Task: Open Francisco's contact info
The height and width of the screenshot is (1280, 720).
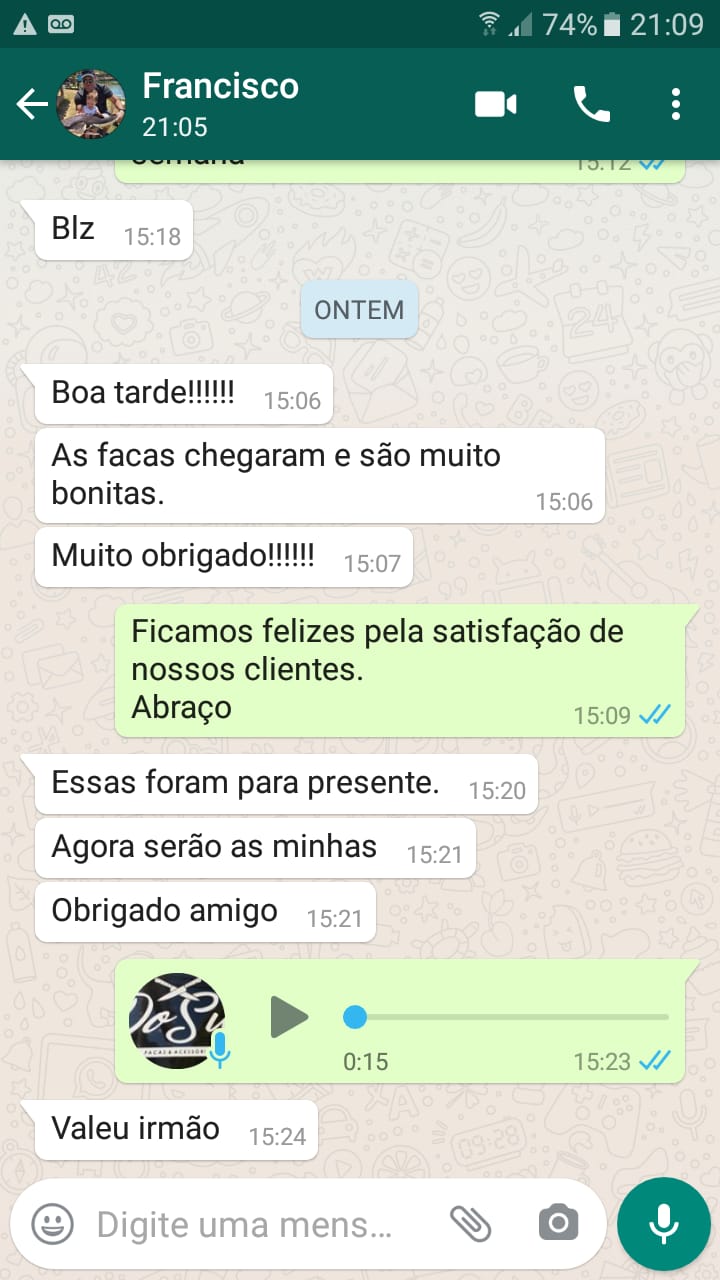Action: [x=220, y=102]
